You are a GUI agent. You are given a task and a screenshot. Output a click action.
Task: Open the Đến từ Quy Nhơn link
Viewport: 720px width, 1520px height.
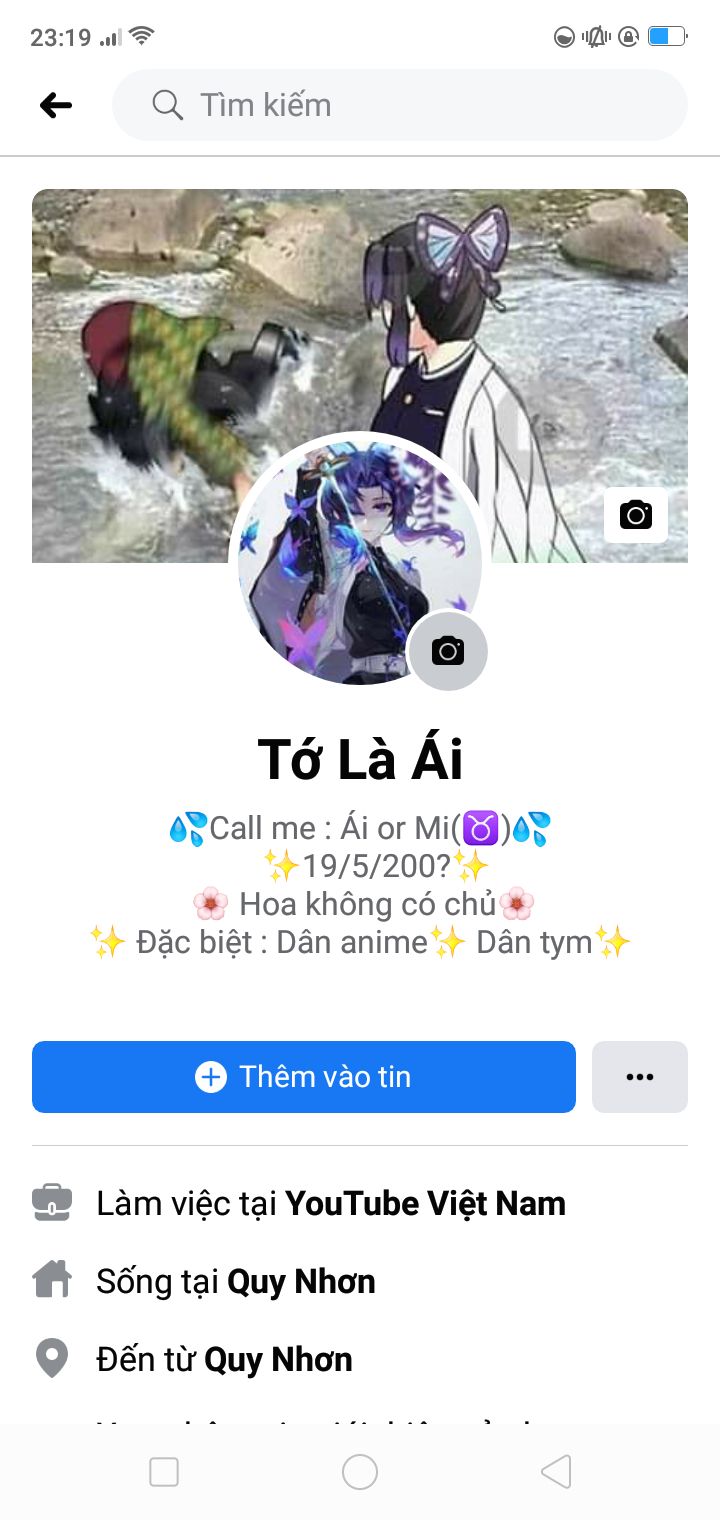(278, 1359)
